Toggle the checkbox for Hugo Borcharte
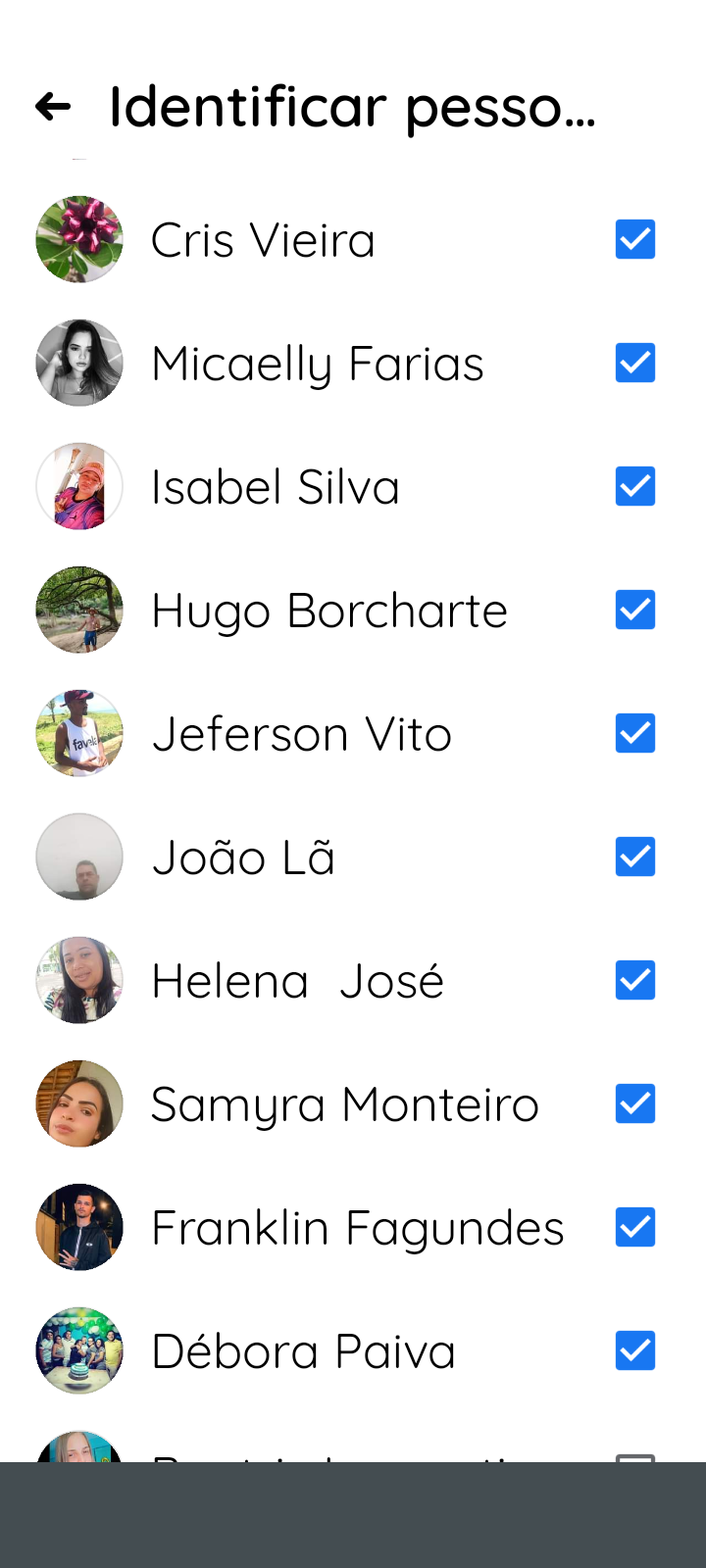 pos(634,611)
